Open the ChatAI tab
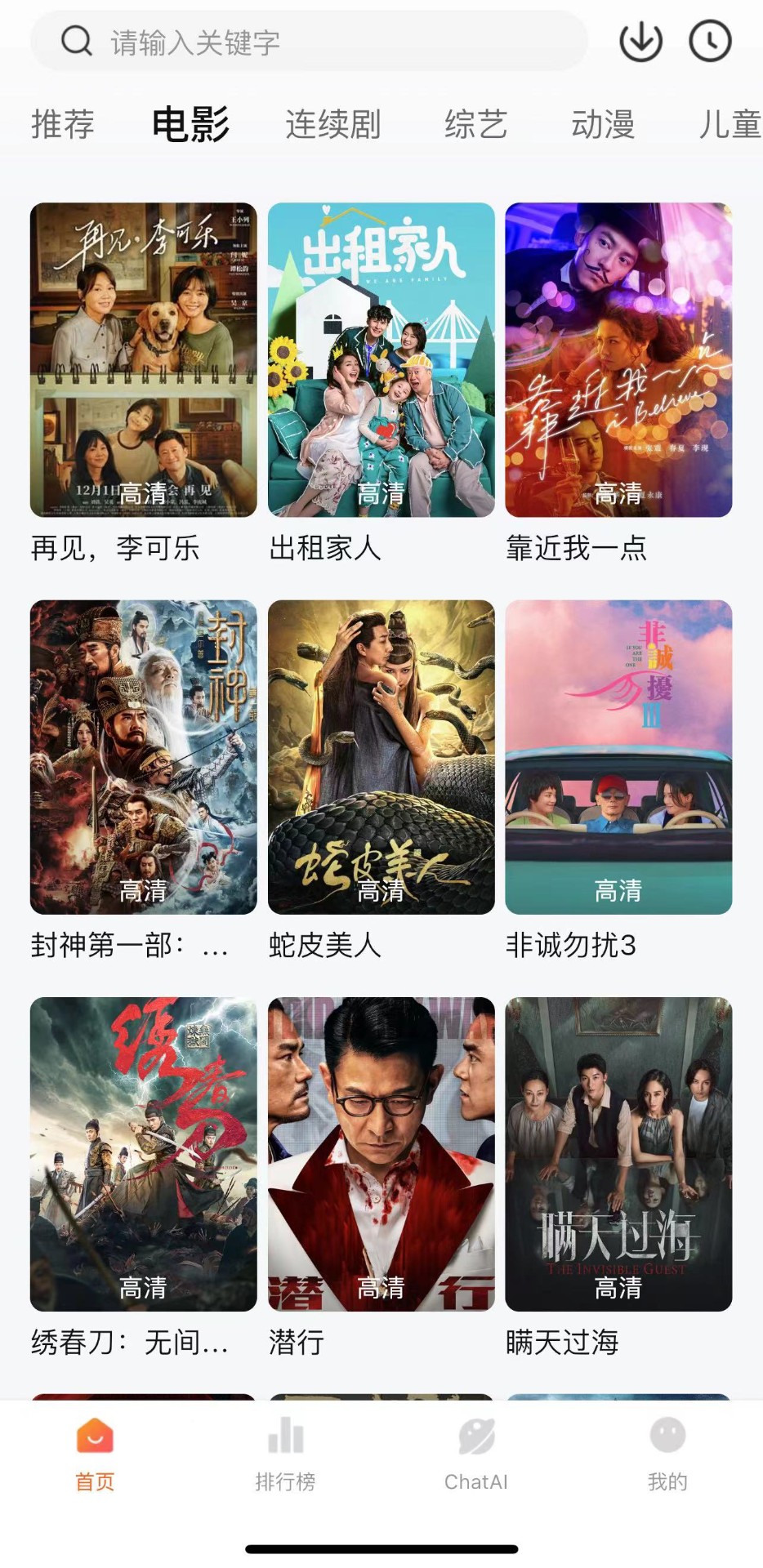This screenshot has height=1568, width=763. click(476, 1454)
